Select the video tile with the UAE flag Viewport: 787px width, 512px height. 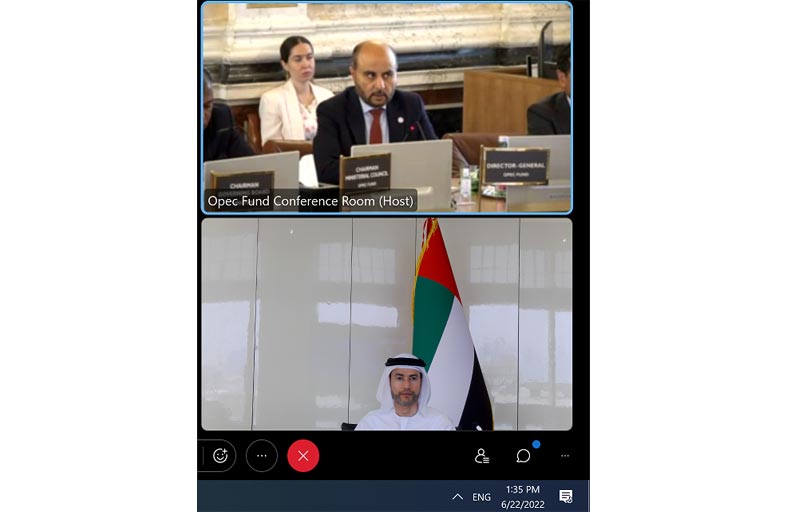pos(386,324)
